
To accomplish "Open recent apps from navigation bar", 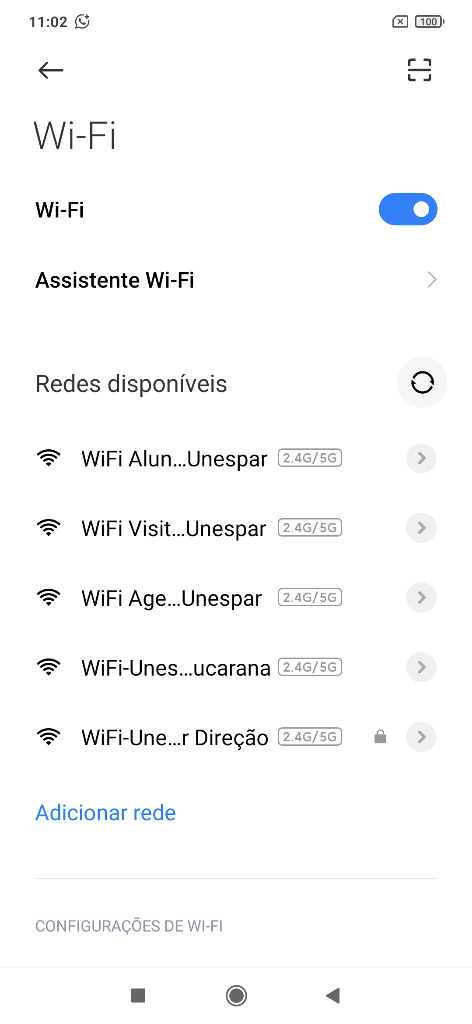I will 138,995.
